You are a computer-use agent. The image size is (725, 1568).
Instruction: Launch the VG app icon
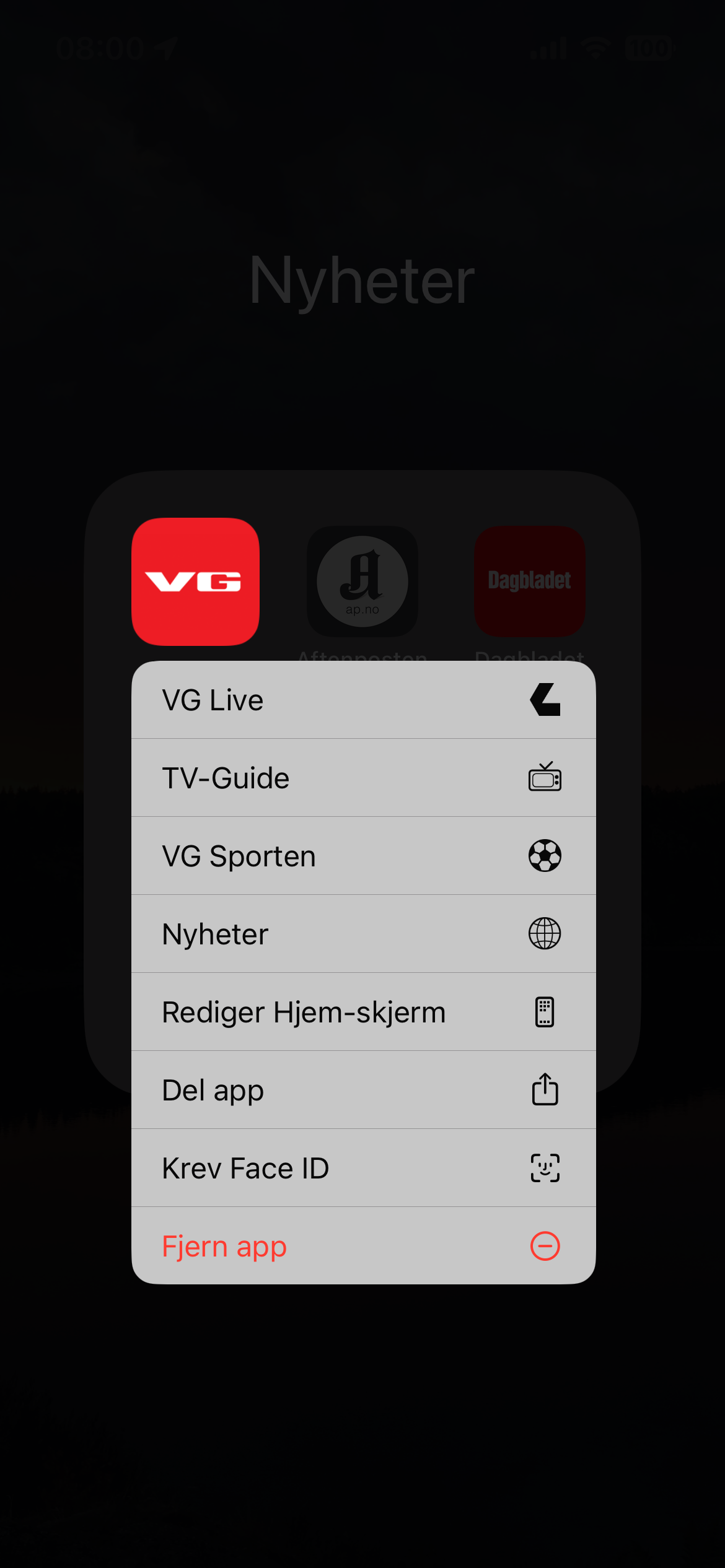coord(195,581)
